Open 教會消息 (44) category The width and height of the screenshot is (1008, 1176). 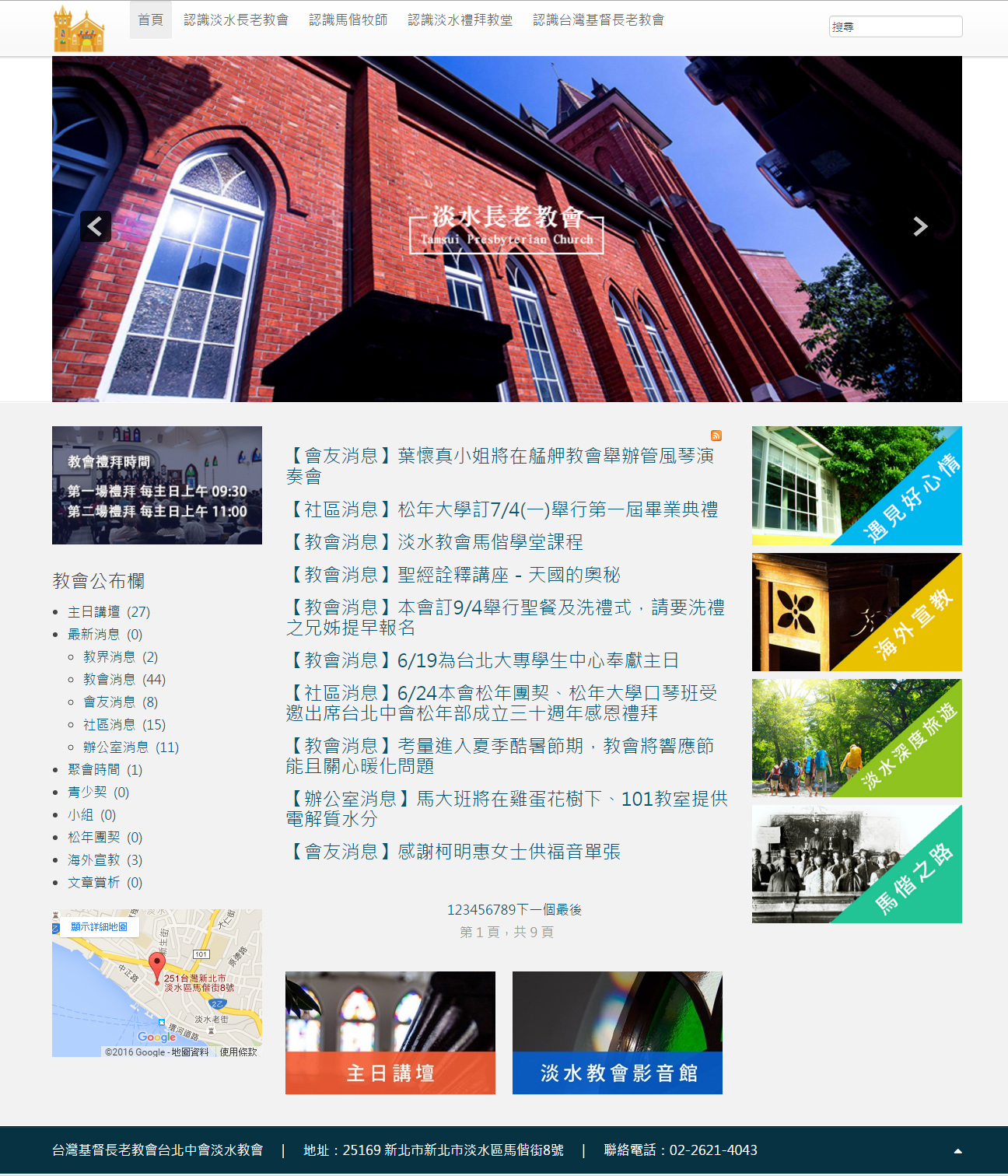pos(124,680)
